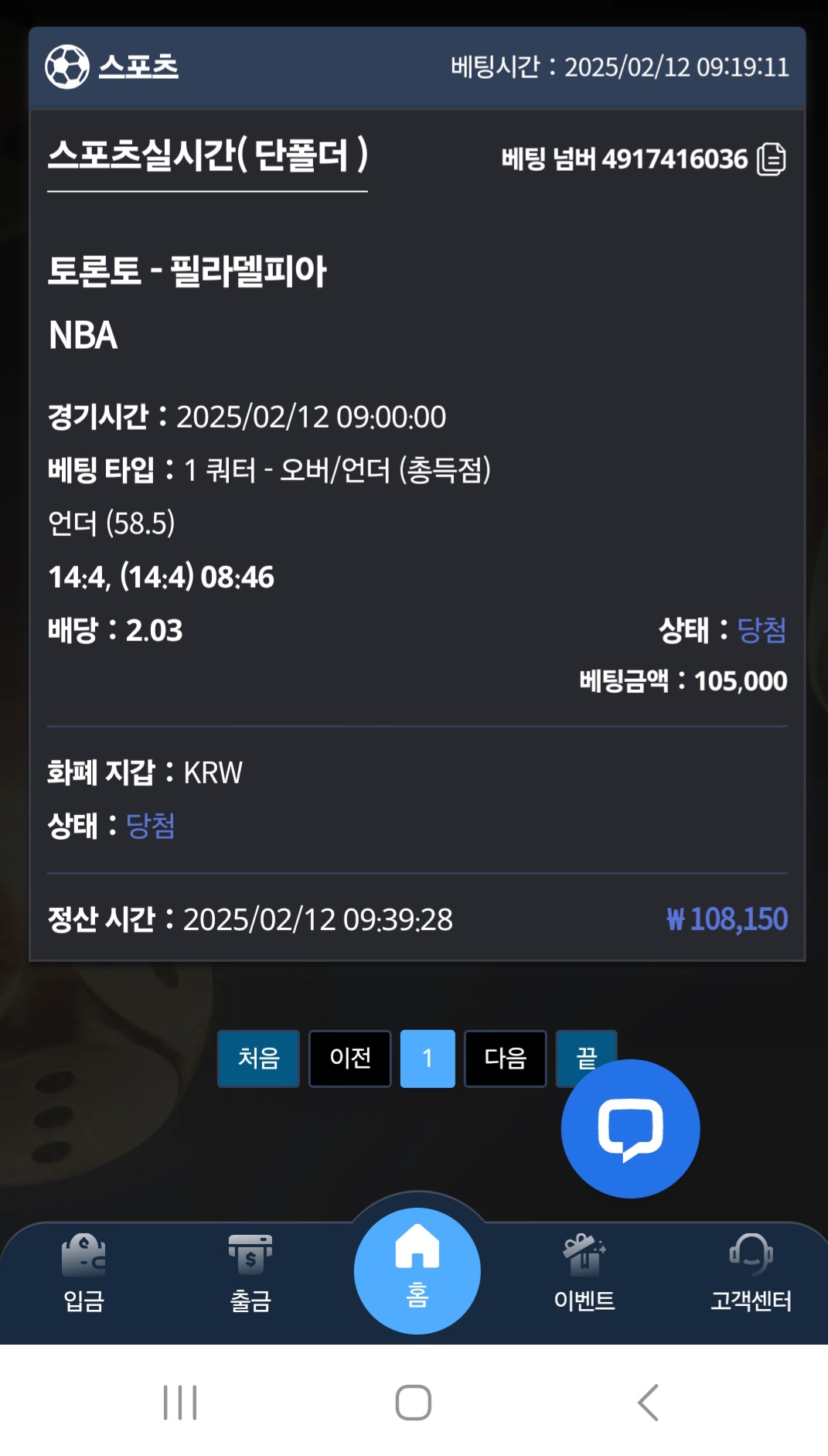The height and width of the screenshot is (1456, 828).
Task: Tap the previous page button (이전)
Action: point(350,1059)
